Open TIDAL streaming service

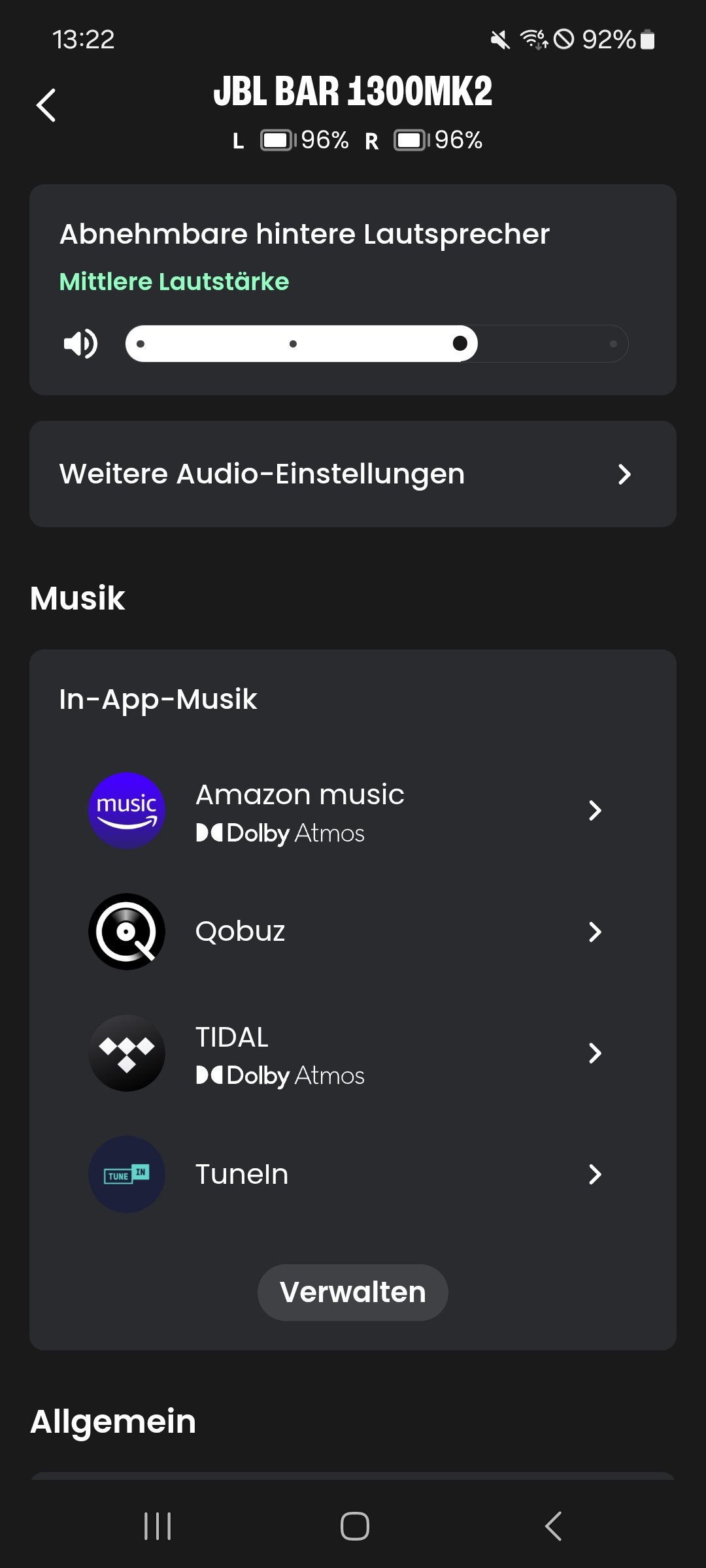pos(345,1053)
